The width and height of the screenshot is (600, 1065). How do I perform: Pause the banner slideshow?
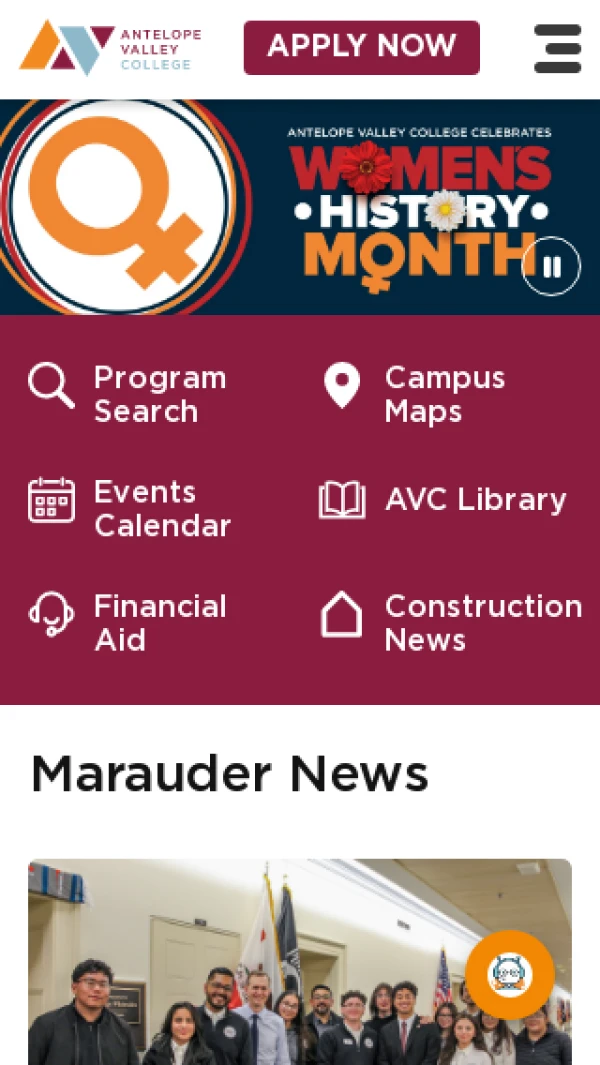pos(551,266)
